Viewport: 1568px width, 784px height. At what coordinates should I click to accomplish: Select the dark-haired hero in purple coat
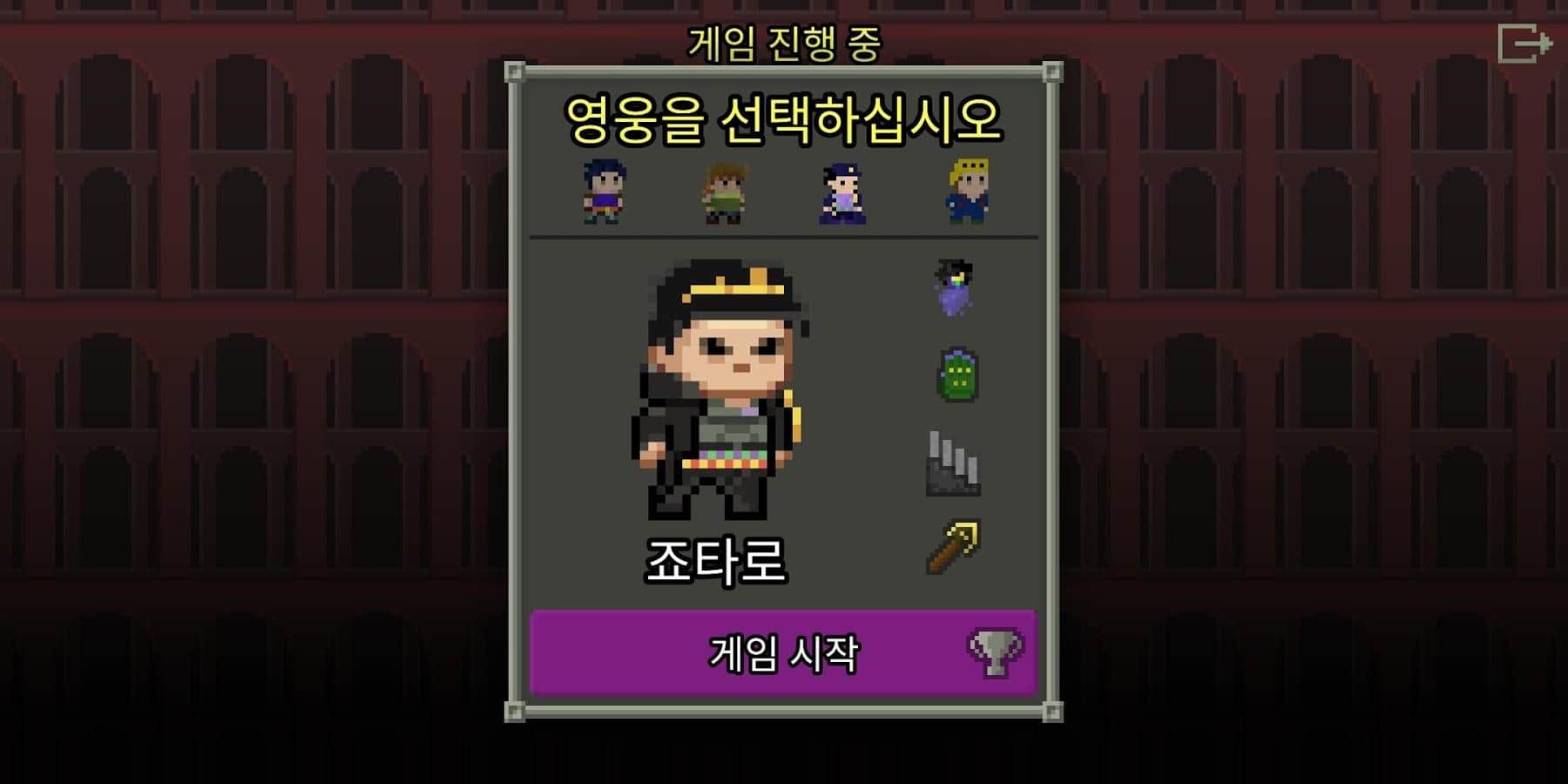[x=842, y=193]
